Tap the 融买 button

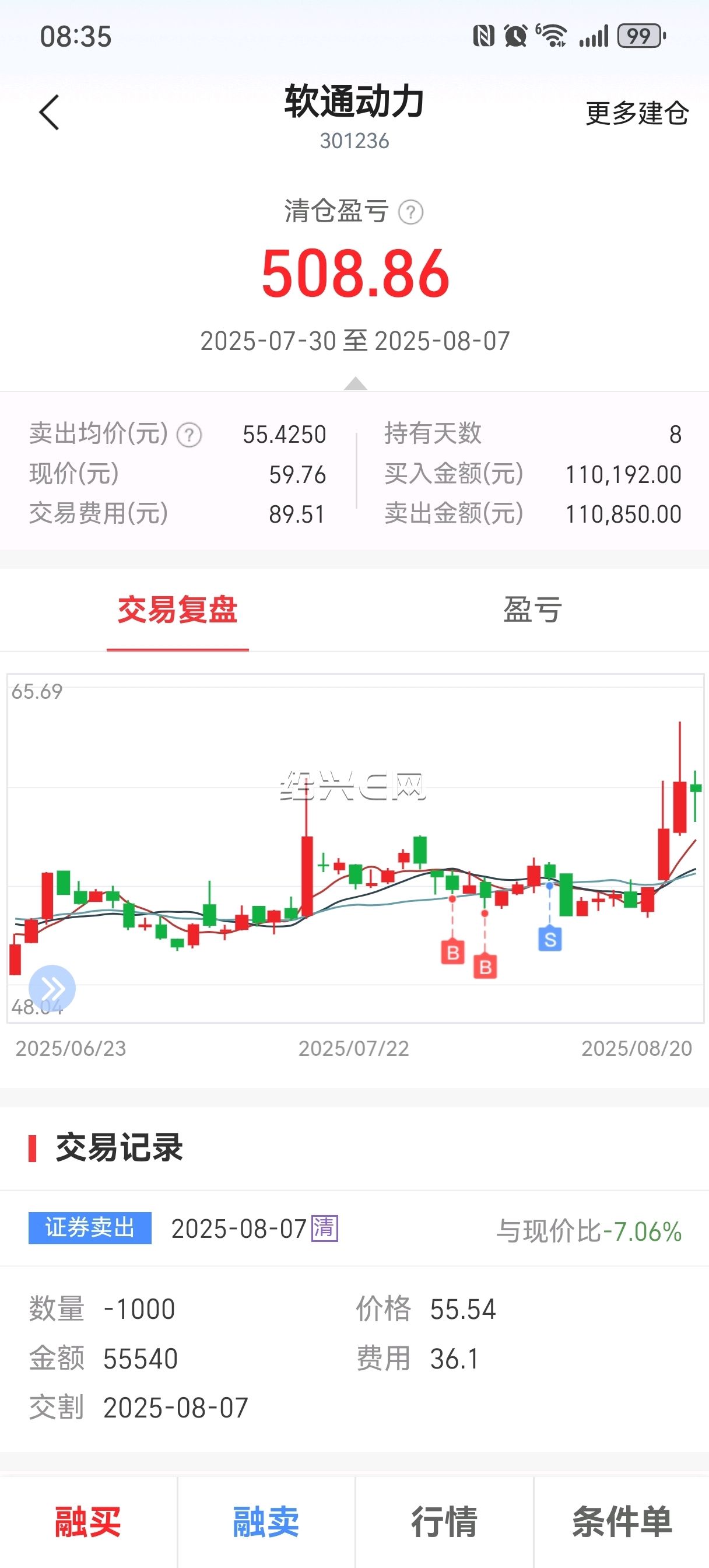tap(88, 1522)
